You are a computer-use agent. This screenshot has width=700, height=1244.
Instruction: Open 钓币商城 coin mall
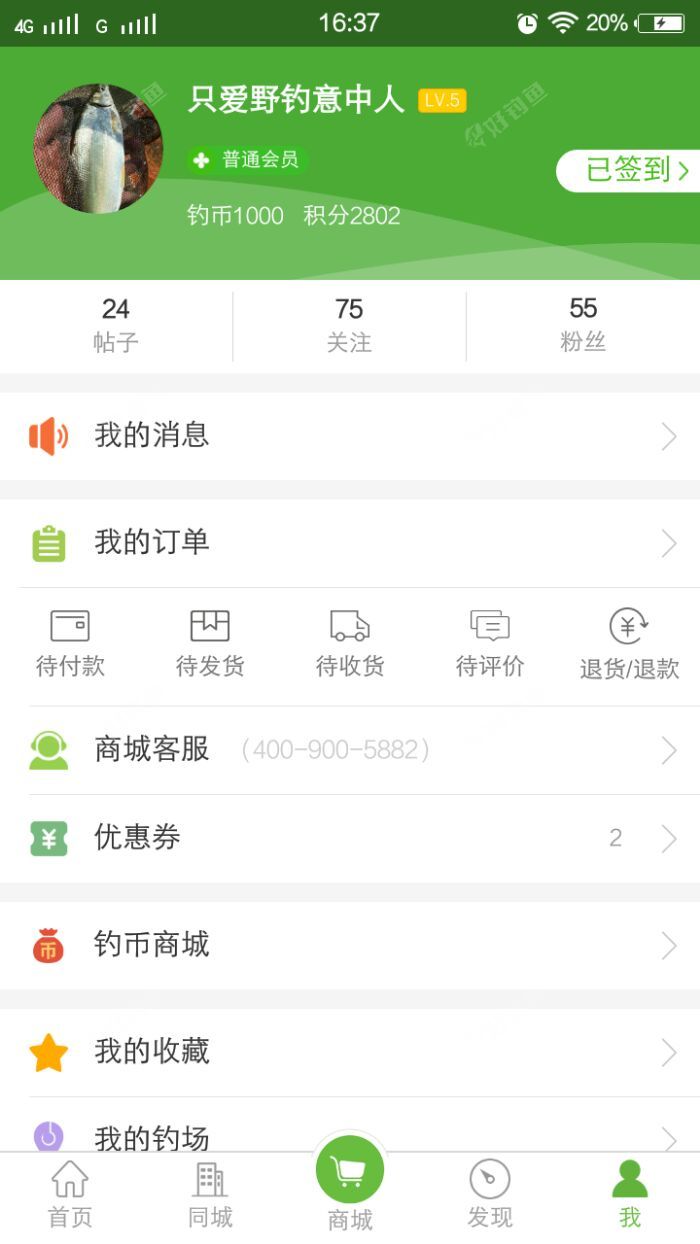[x=350, y=945]
